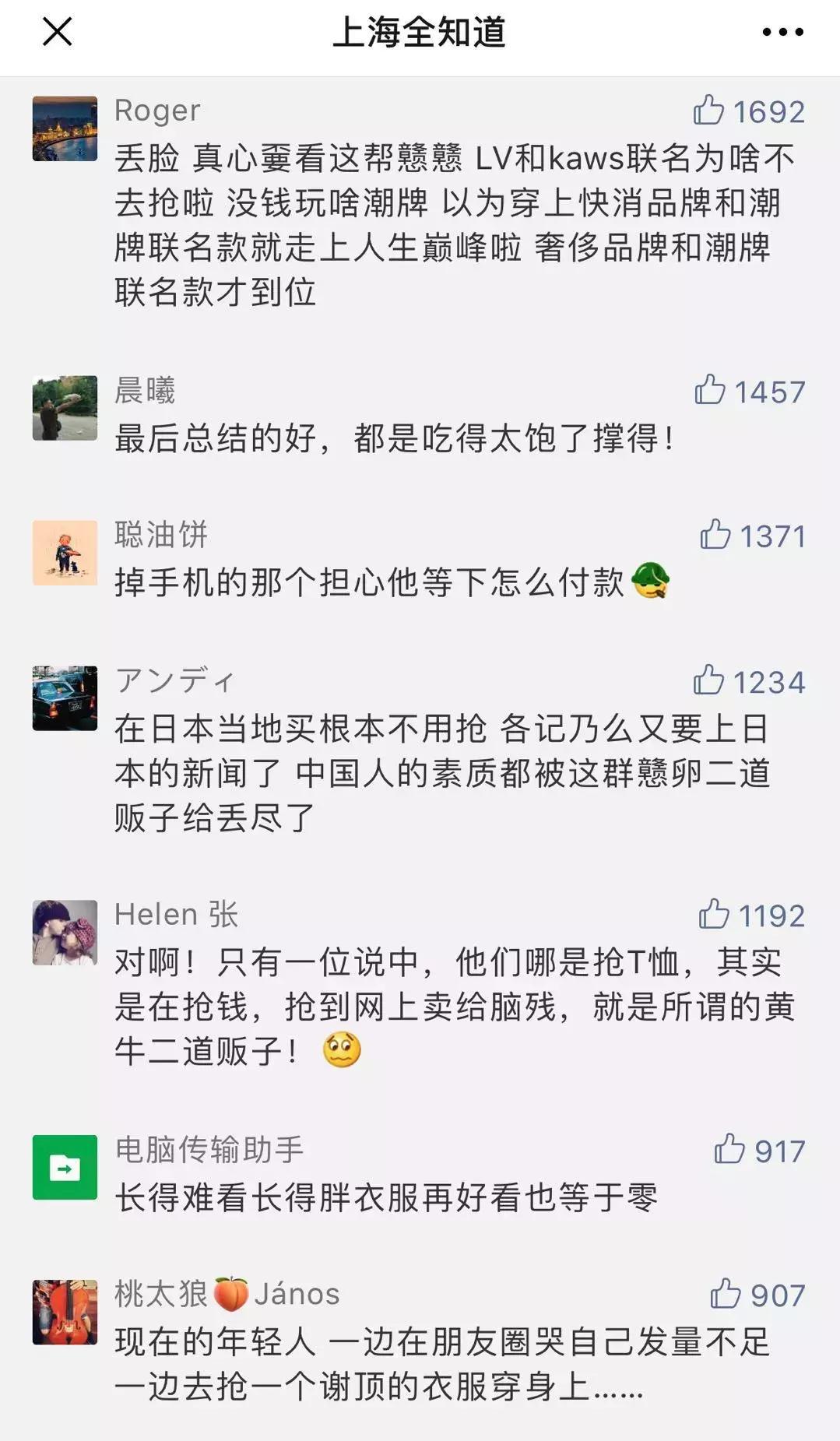Like Helen 张's comment about scalpers

[713, 916]
